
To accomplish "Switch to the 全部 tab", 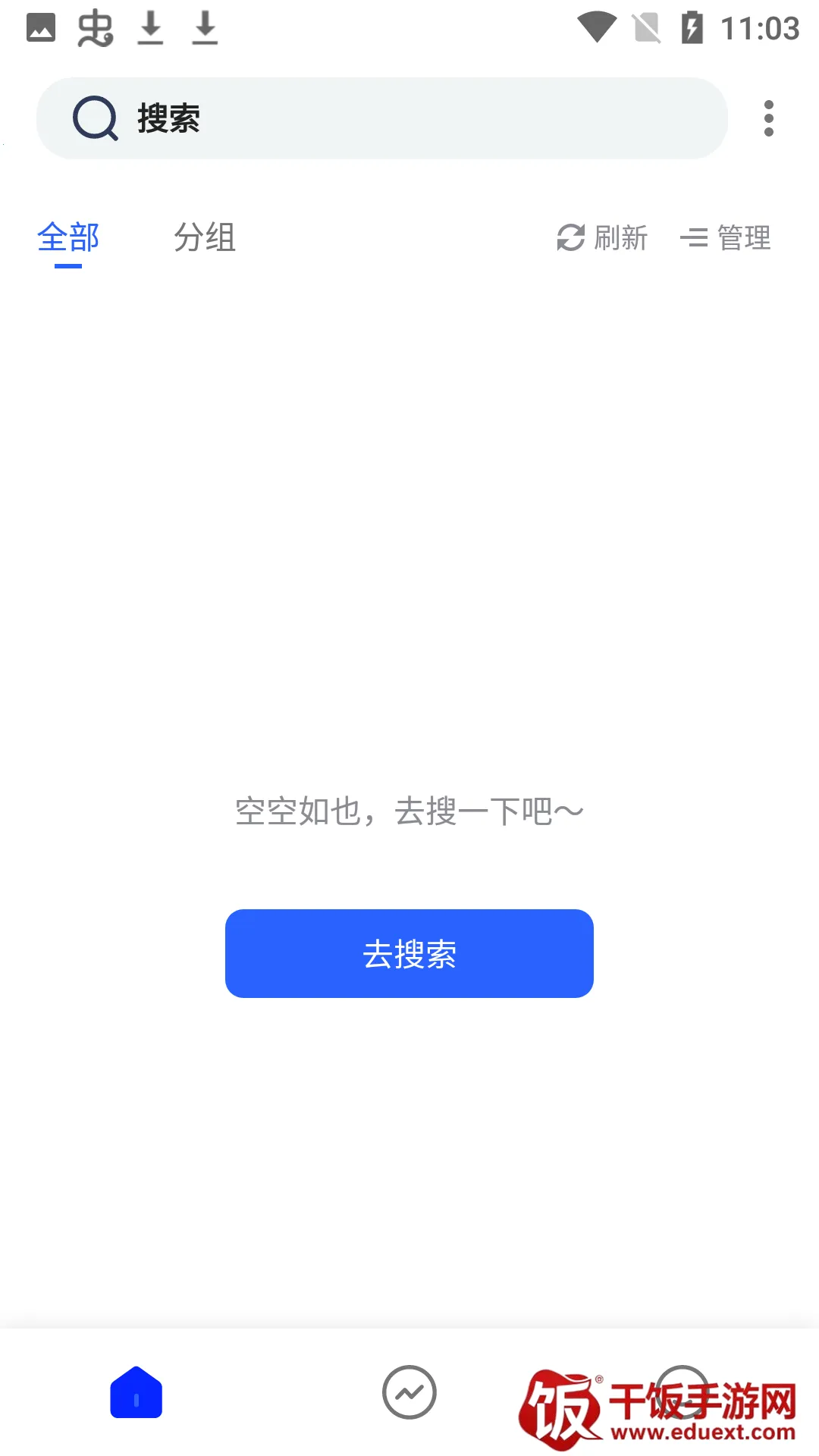I will [x=68, y=238].
